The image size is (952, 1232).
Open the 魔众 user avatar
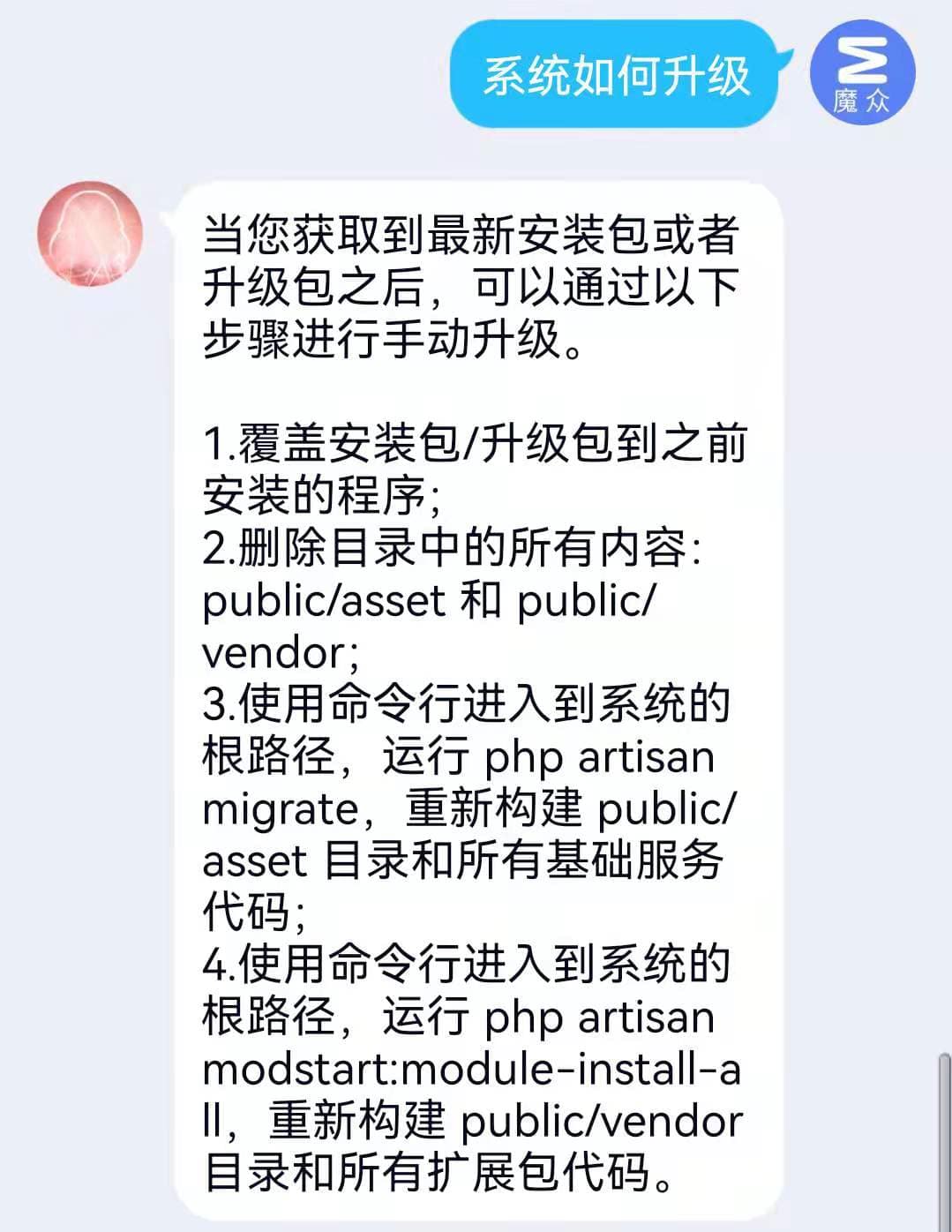click(x=862, y=72)
